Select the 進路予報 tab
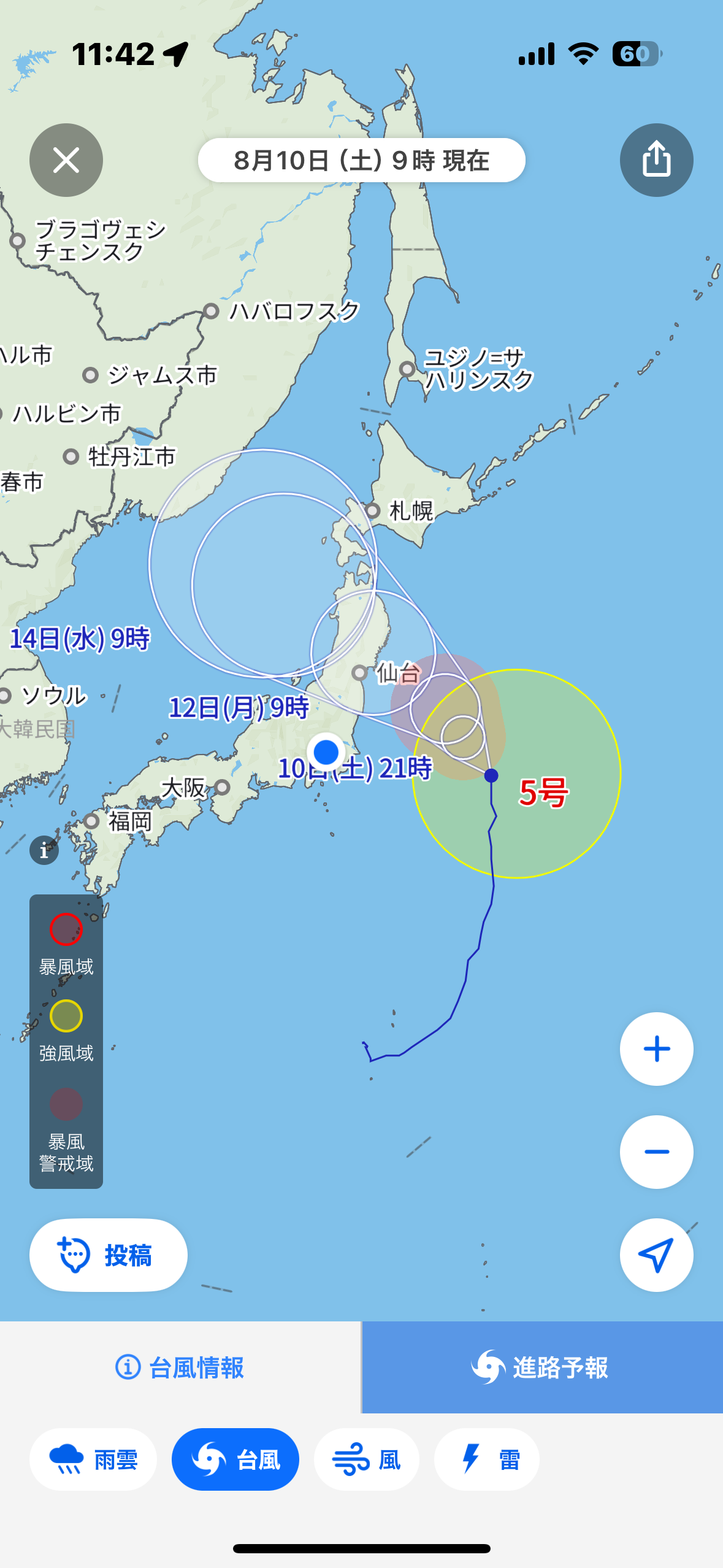This screenshot has height=1568, width=723. tap(542, 1367)
